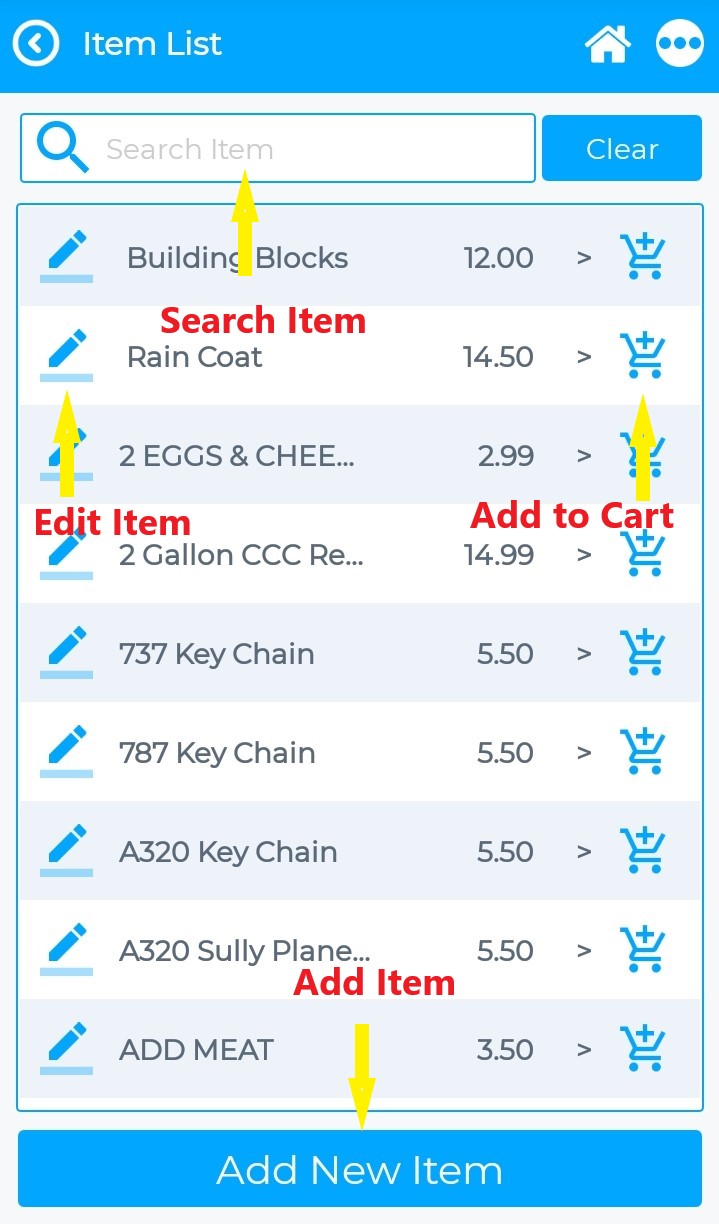
Task: Add Building Blocks to the cart
Action: [x=642, y=257]
